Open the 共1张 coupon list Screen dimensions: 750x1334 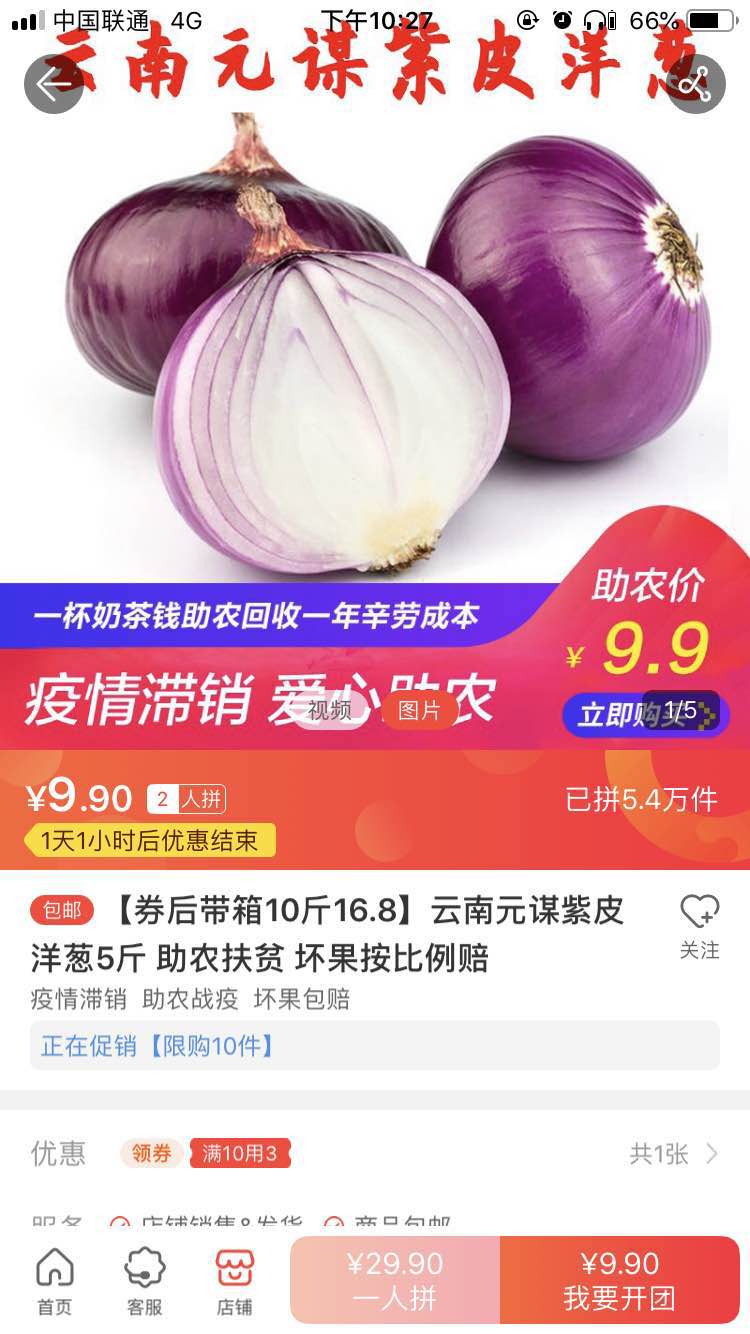click(x=673, y=1154)
